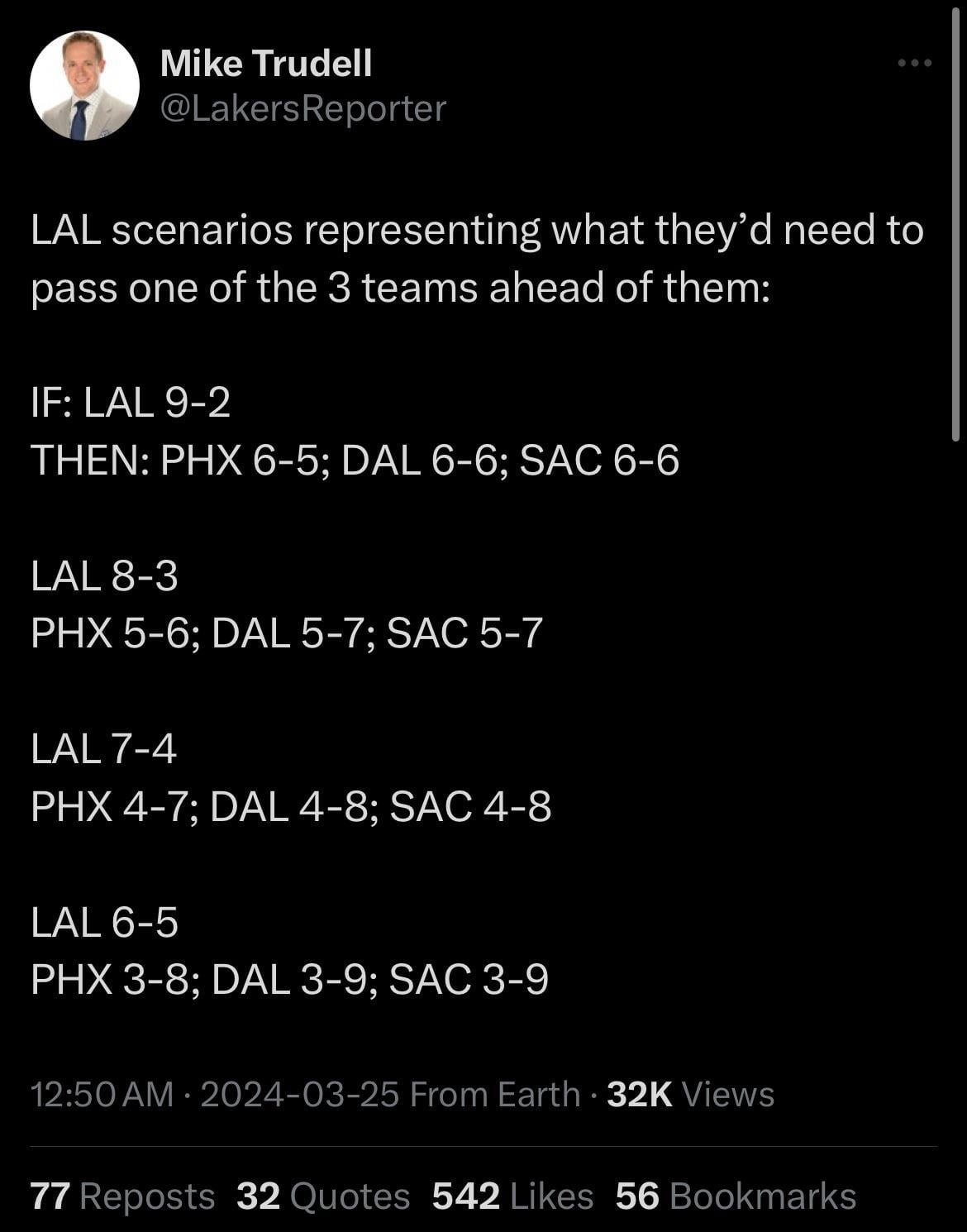967x1232 pixels.
Task: Show the 32 Quotes
Action: [322, 1196]
